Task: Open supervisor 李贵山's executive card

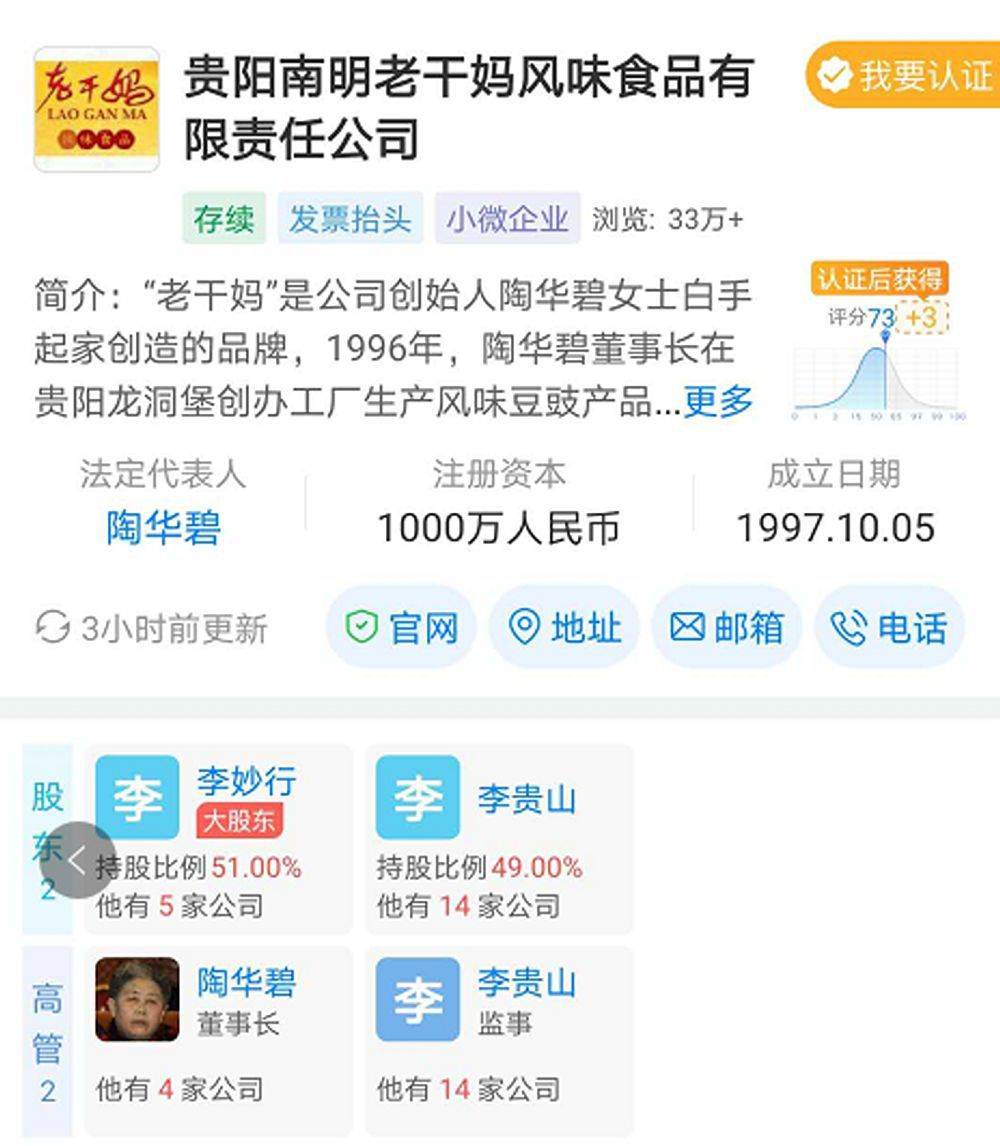Action: [498, 1038]
